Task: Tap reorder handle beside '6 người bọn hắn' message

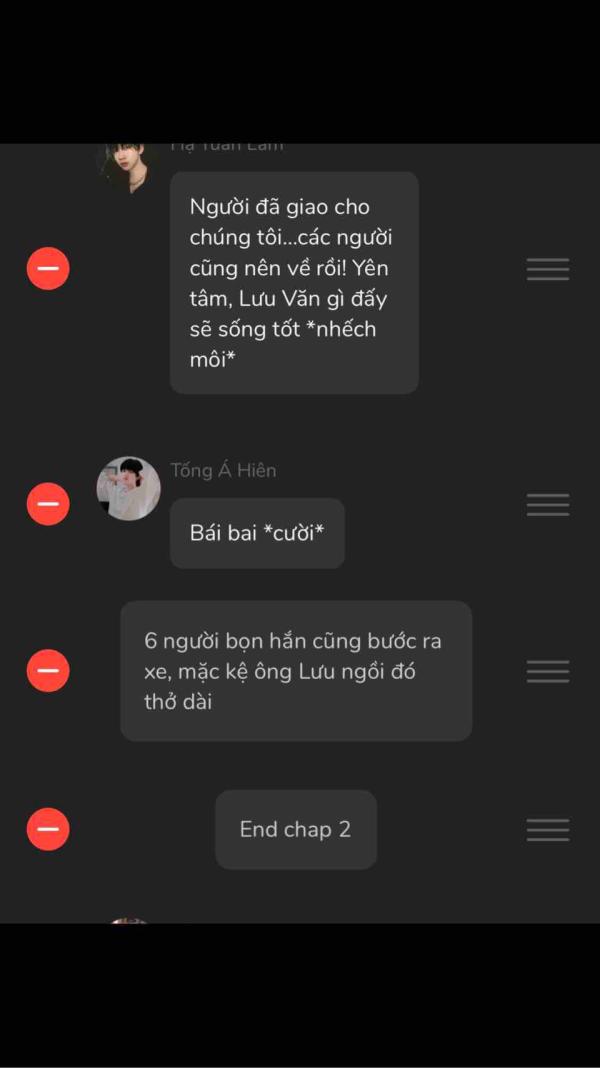Action: click(x=547, y=671)
